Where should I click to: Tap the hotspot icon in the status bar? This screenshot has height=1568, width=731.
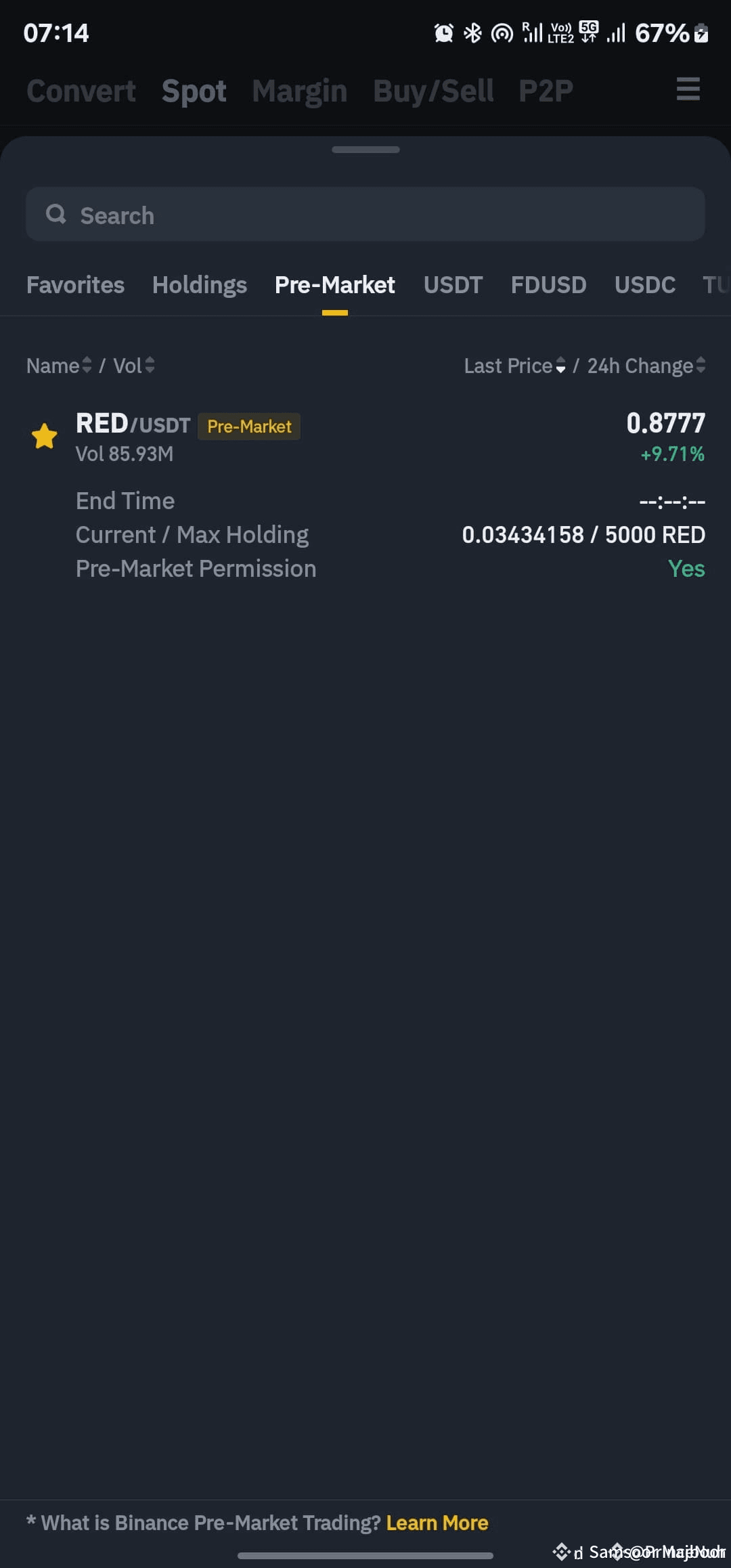point(501,32)
